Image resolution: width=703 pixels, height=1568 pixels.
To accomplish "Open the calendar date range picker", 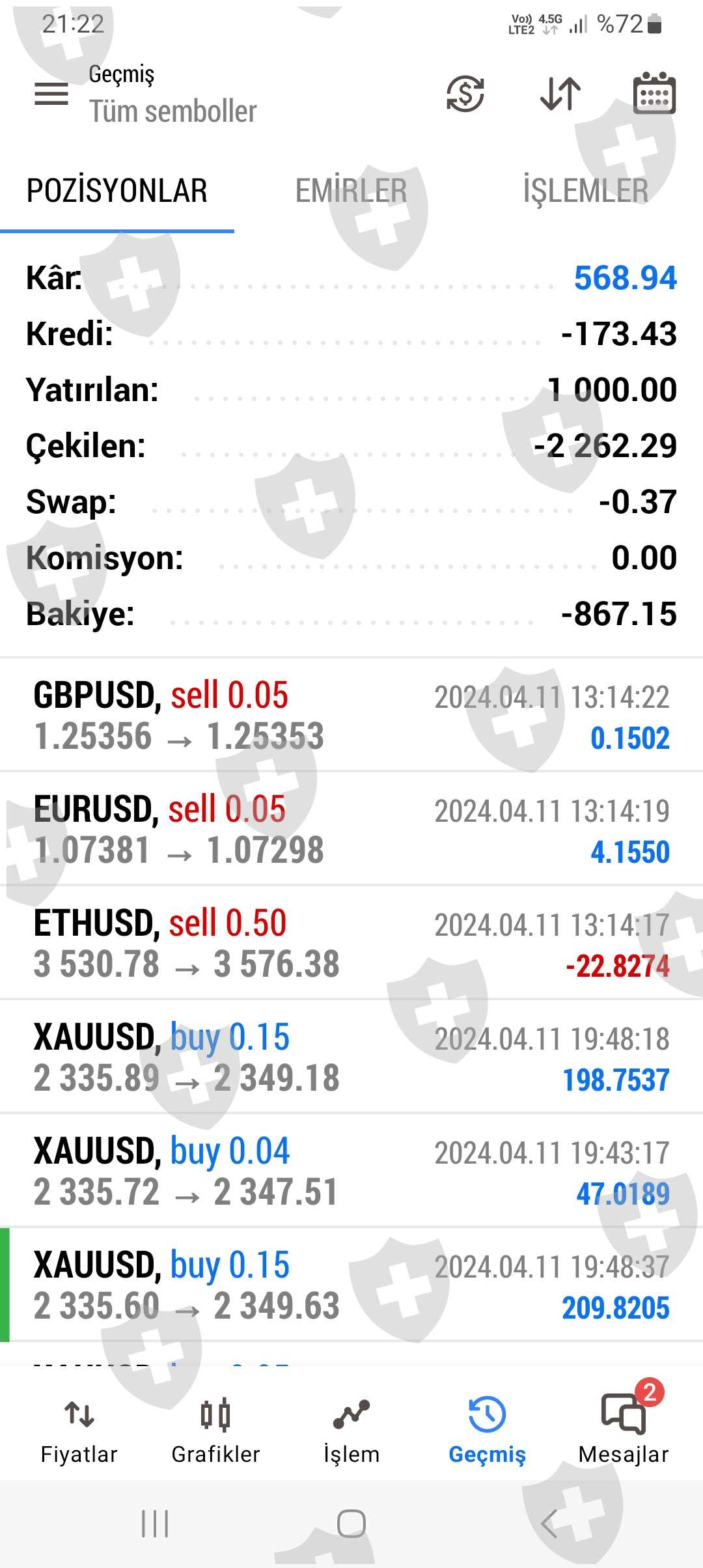I will click(x=654, y=94).
